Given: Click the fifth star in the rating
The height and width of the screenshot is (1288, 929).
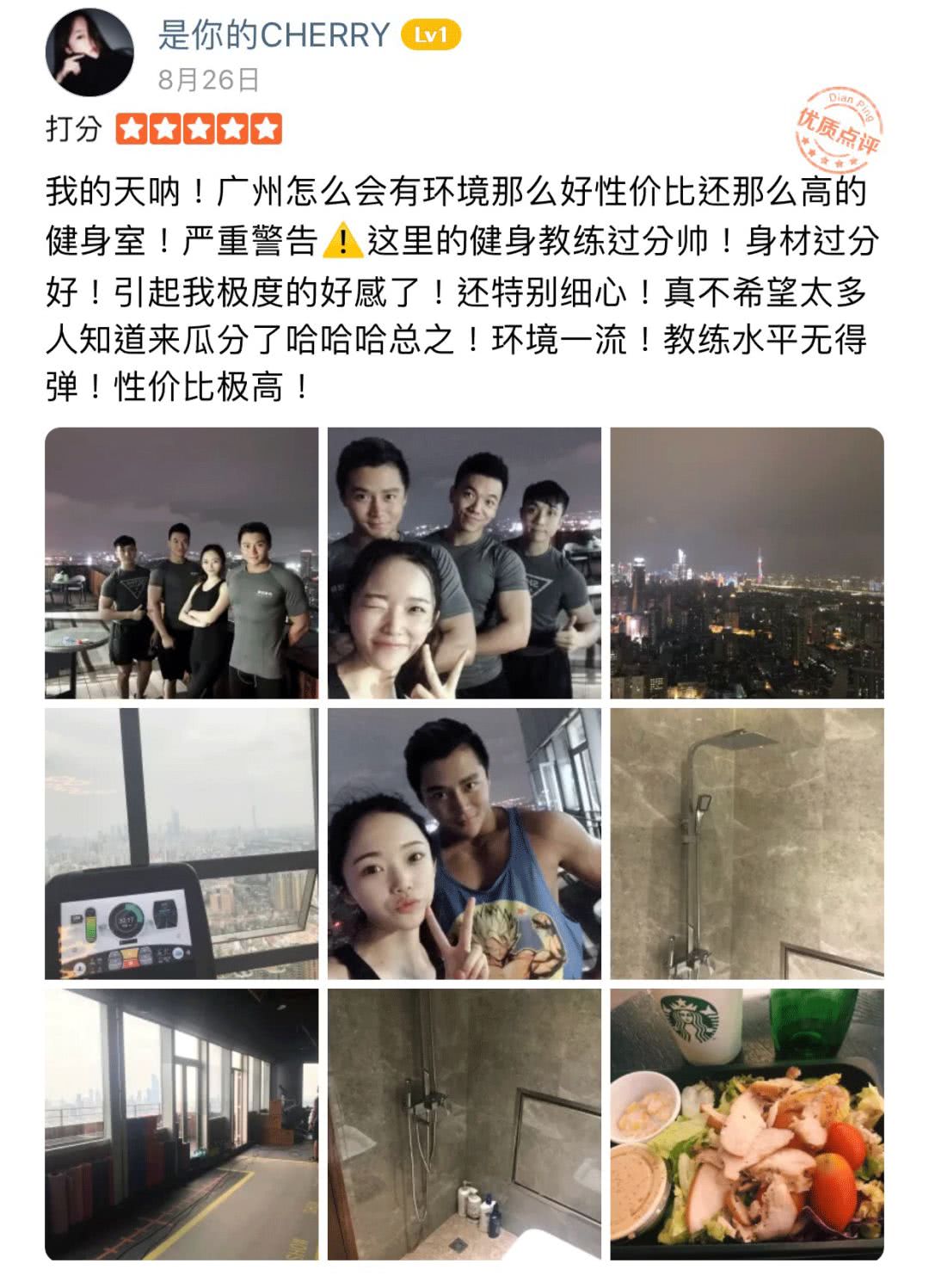Looking at the screenshot, I should [x=267, y=127].
